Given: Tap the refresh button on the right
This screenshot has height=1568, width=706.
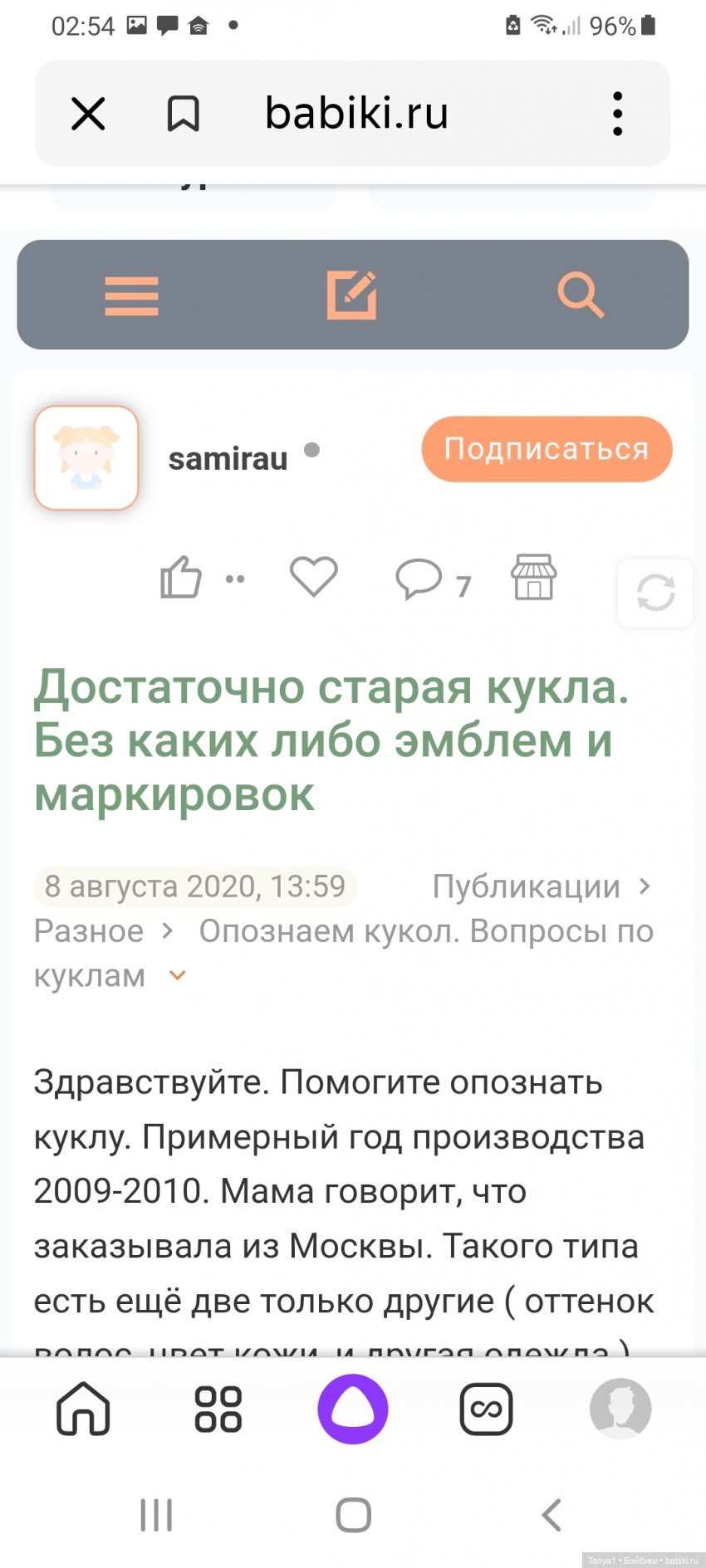Looking at the screenshot, I should (x=655, y=593).
